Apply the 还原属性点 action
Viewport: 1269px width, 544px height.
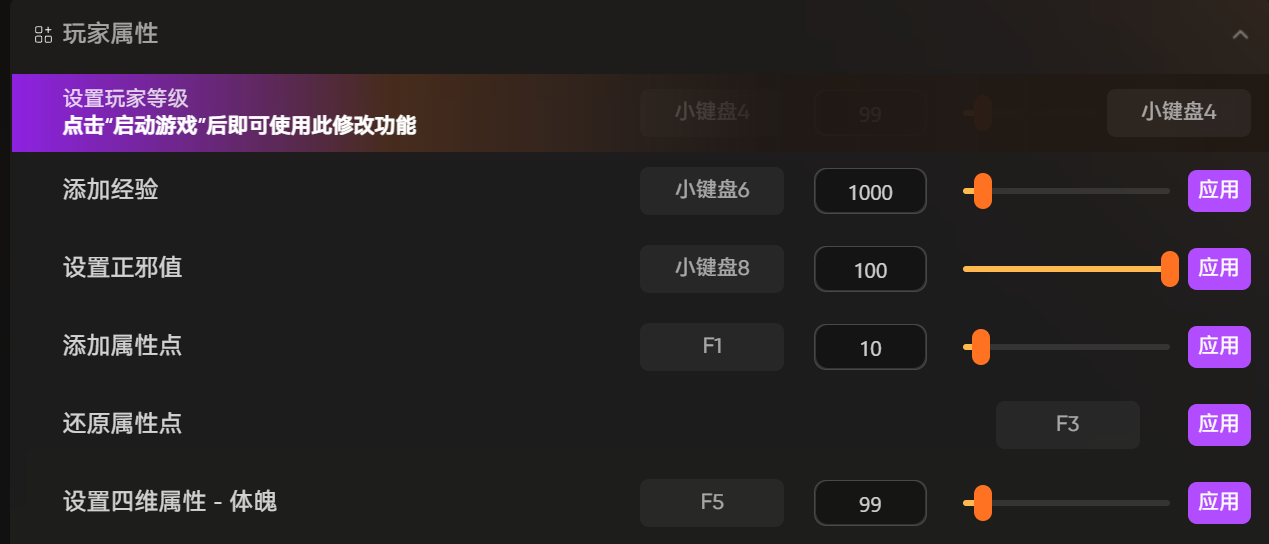click(1218, 424)
